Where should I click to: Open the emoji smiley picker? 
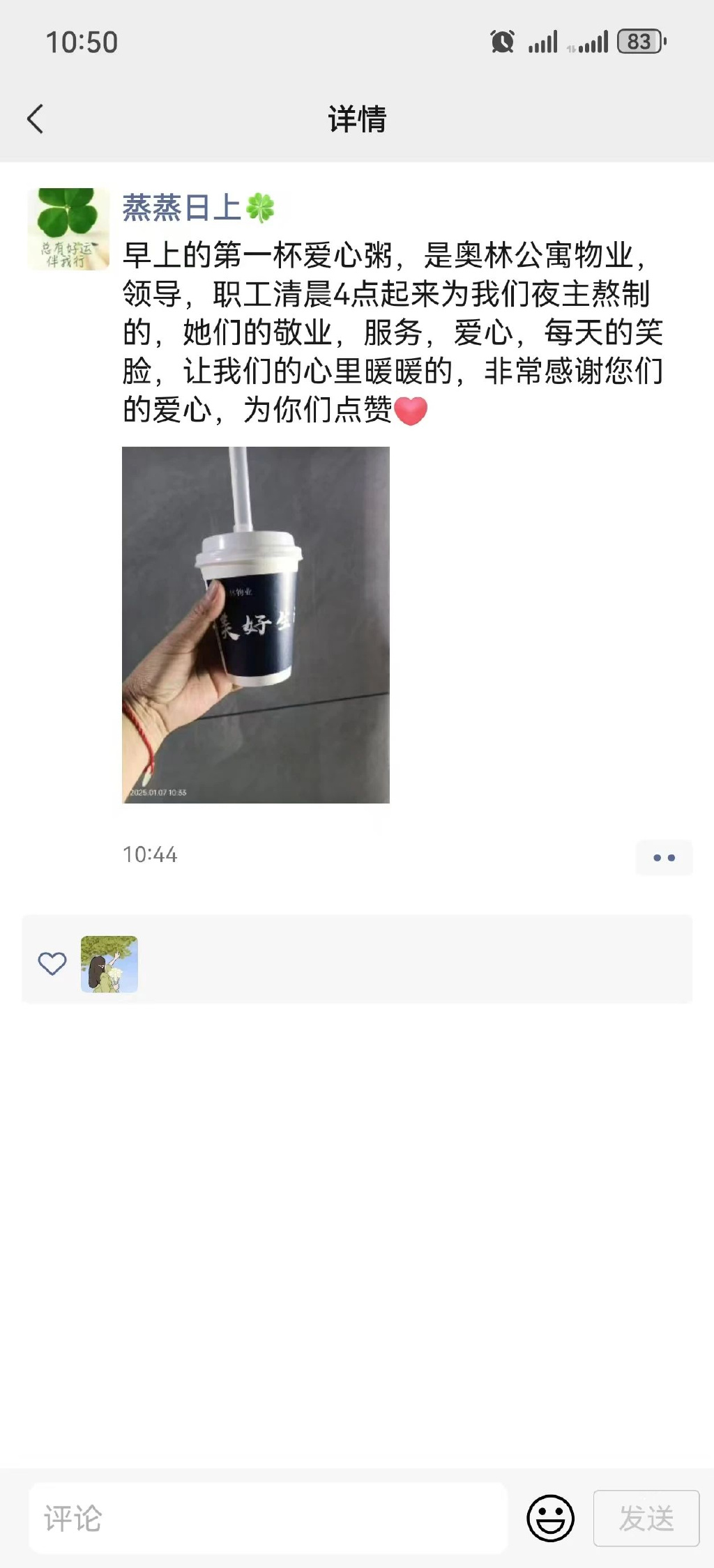(550, 1518)
